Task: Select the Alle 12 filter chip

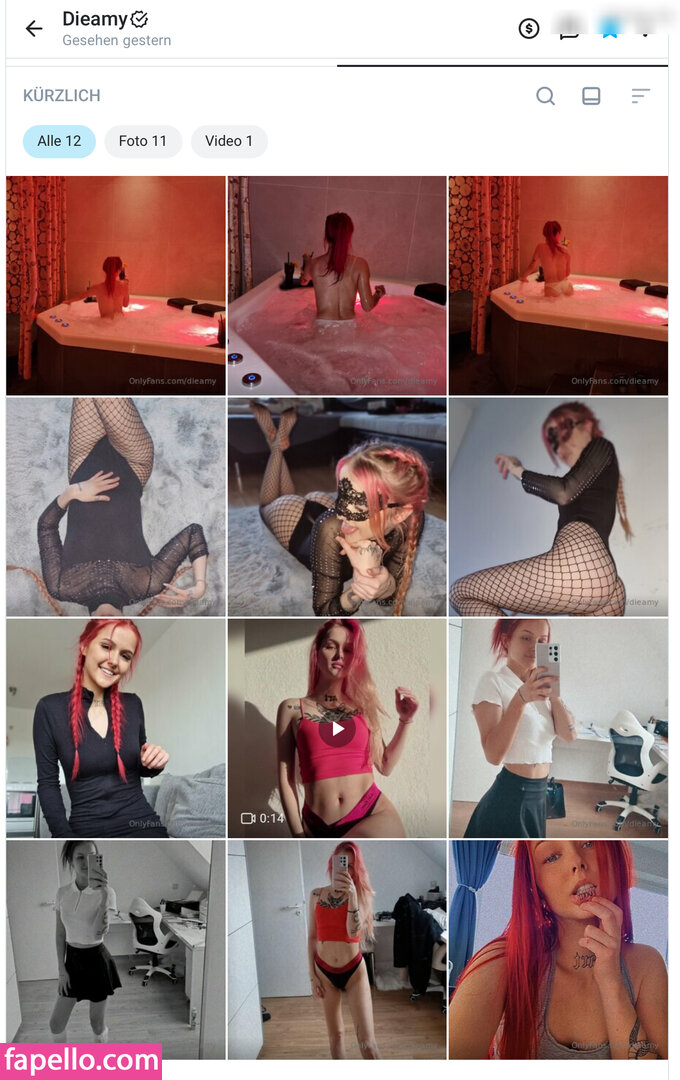Action: 59,141
